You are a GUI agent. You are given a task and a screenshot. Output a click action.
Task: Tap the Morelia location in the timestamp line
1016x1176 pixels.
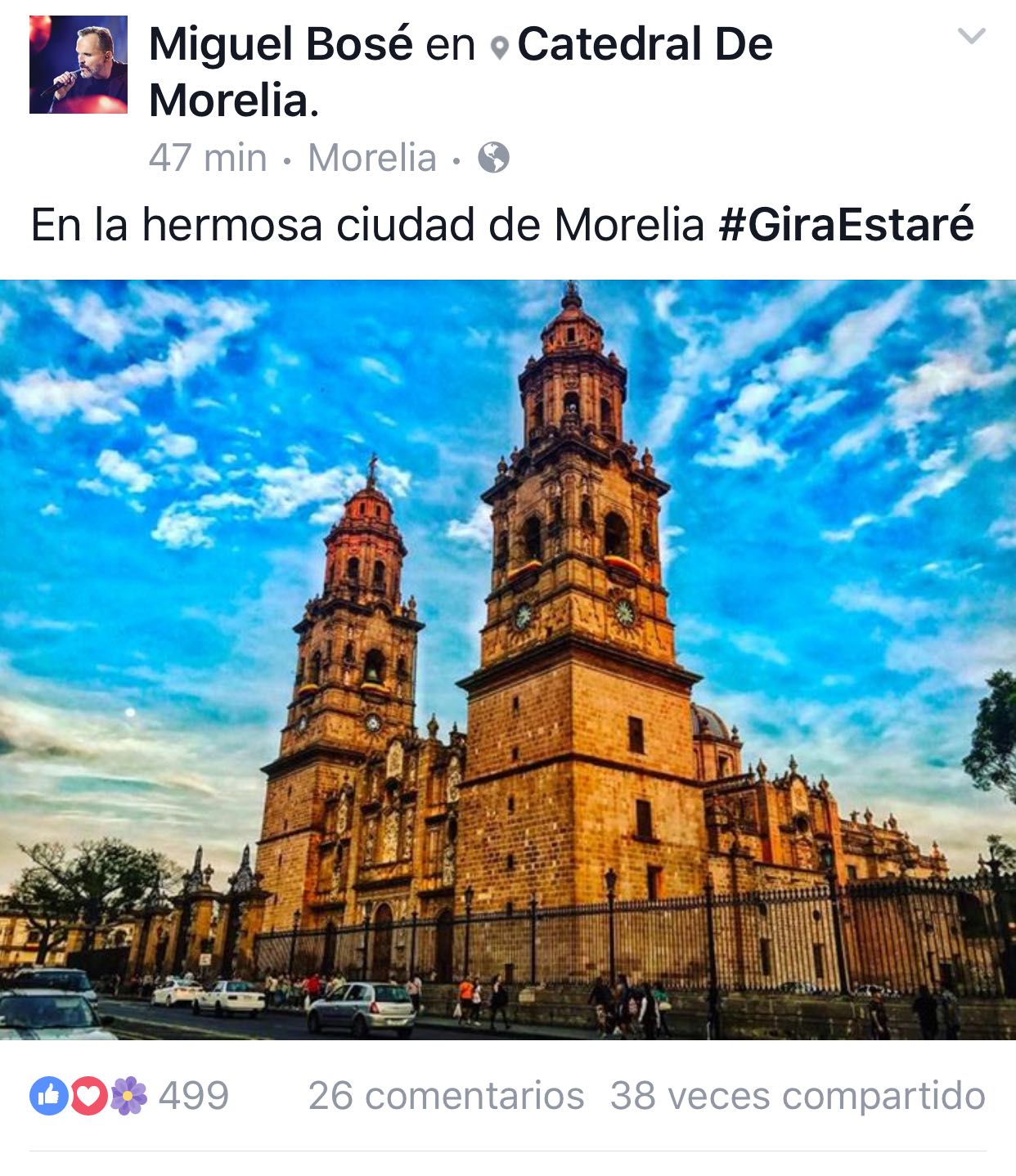[x=372, y=158]
